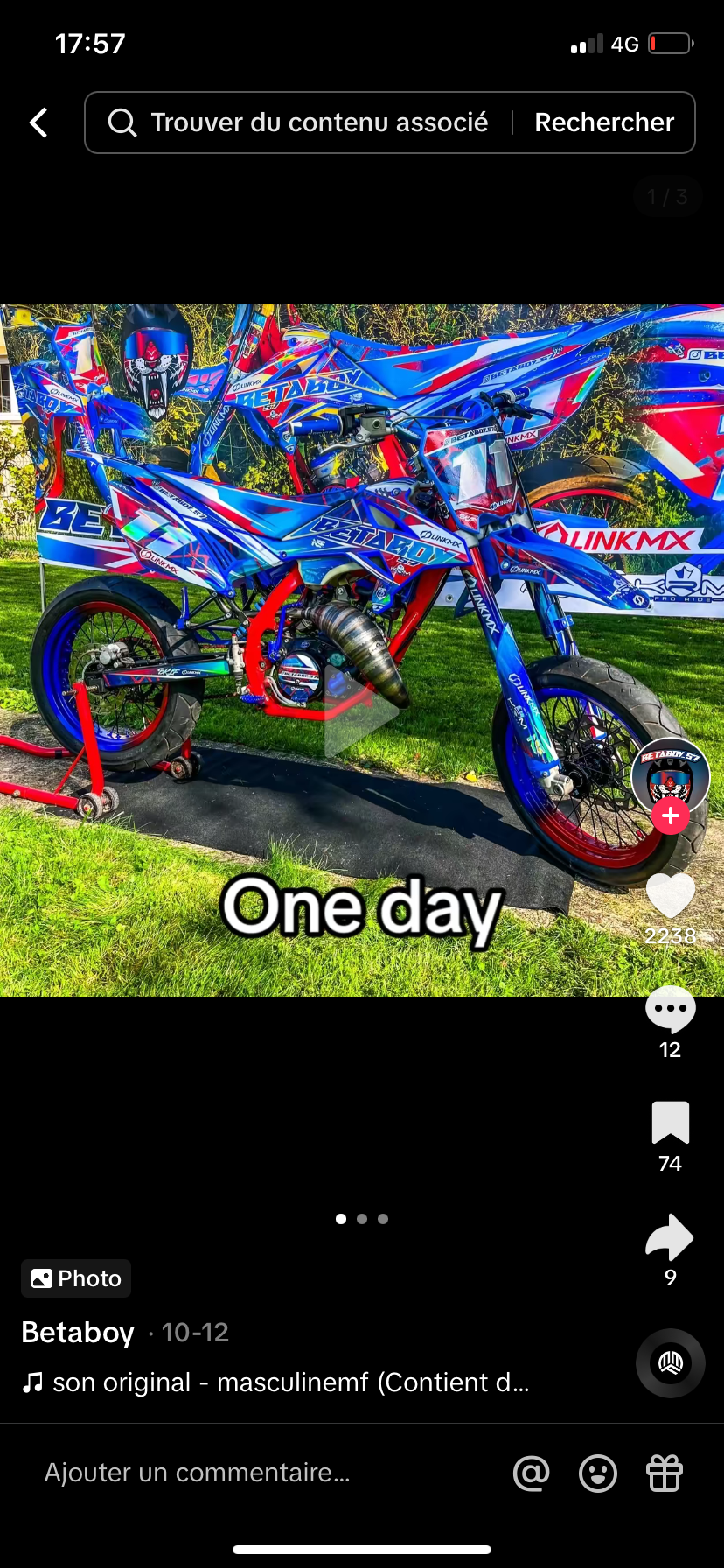Mention someone with the @ icon
This screenshot has height=1568, width=724.
[x=531, y=1473]
